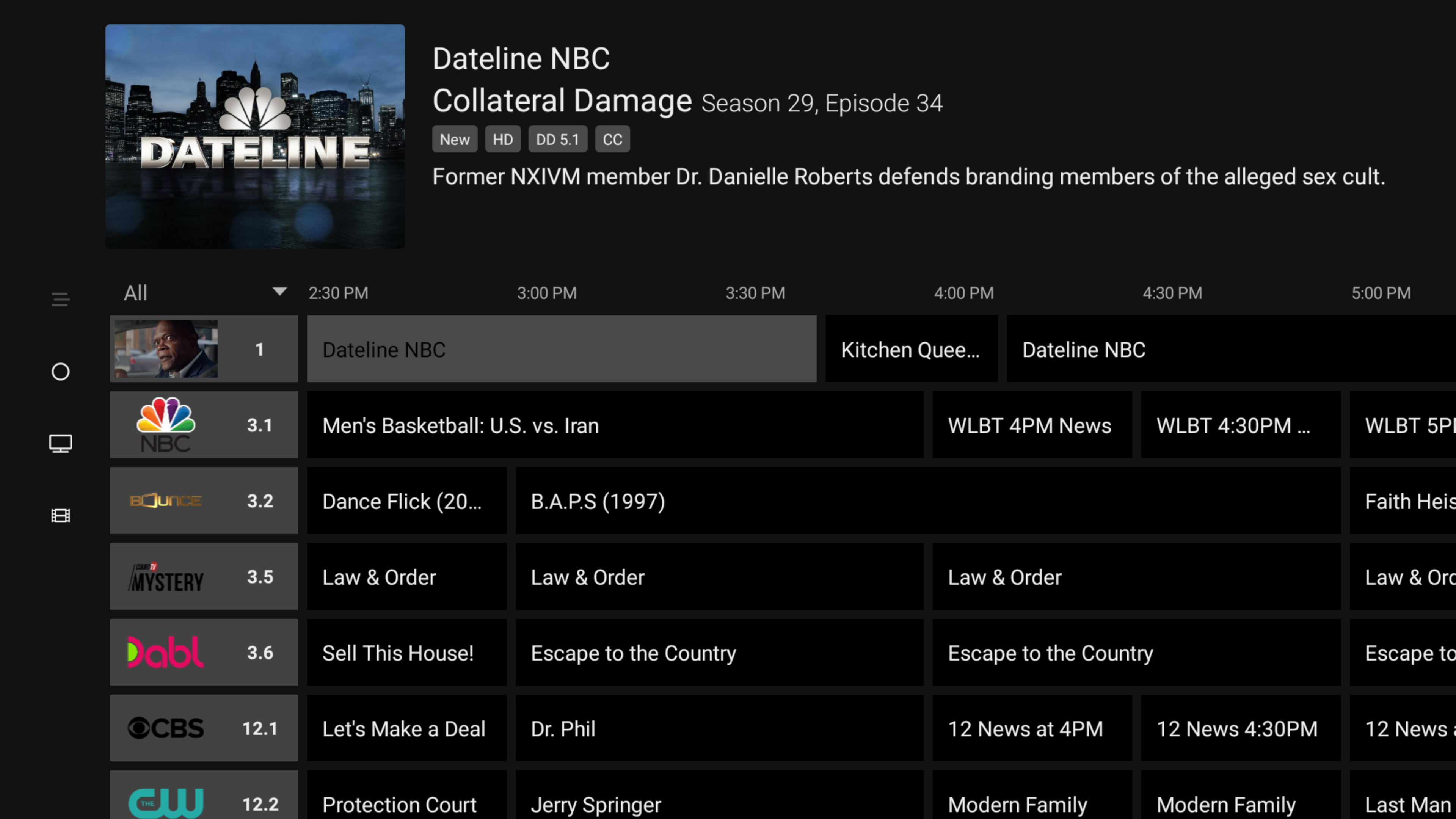Open the circle recordings icon in sidebar
1456x819 pixels.
[x=60, y=371]
